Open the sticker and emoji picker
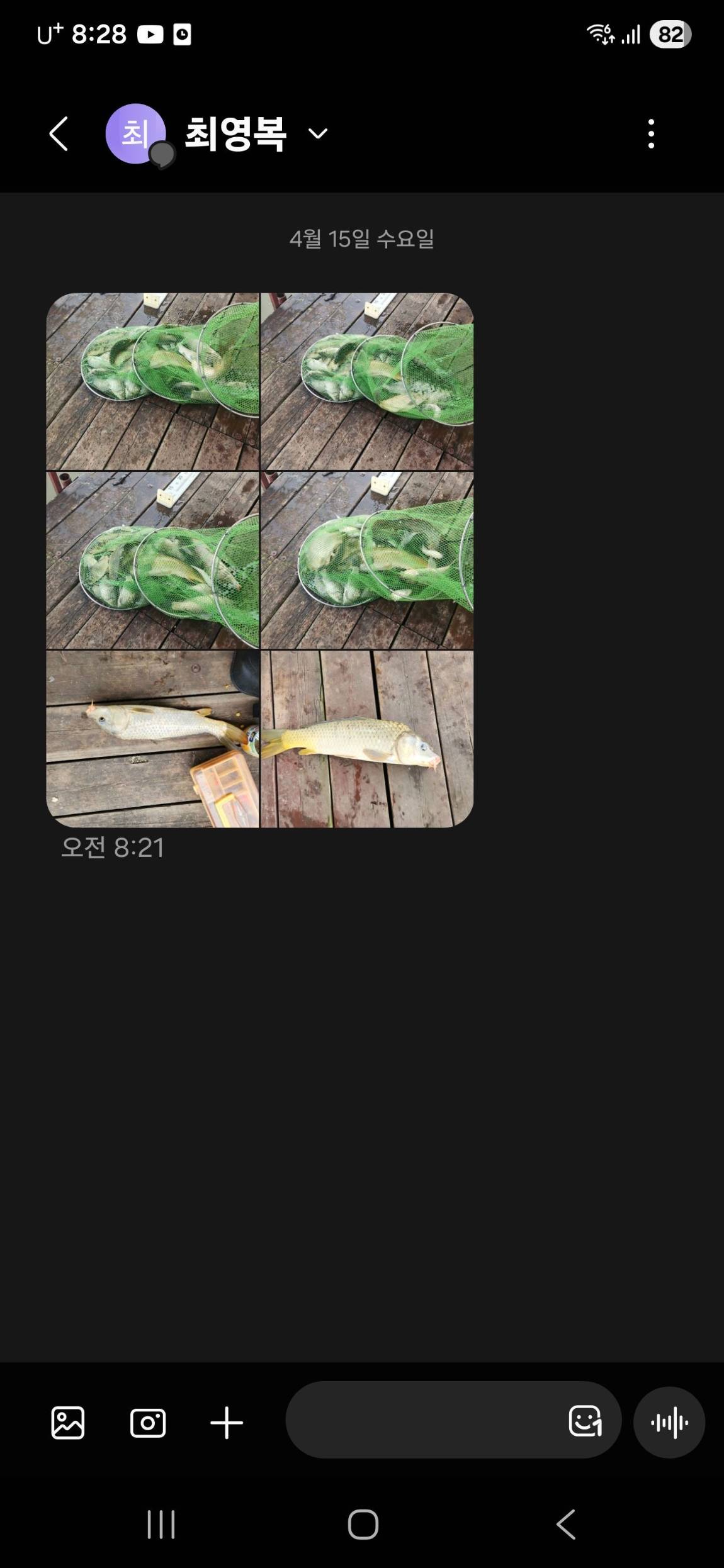The height and width of the screenshot is (1568, 724). pos(585,1421)
